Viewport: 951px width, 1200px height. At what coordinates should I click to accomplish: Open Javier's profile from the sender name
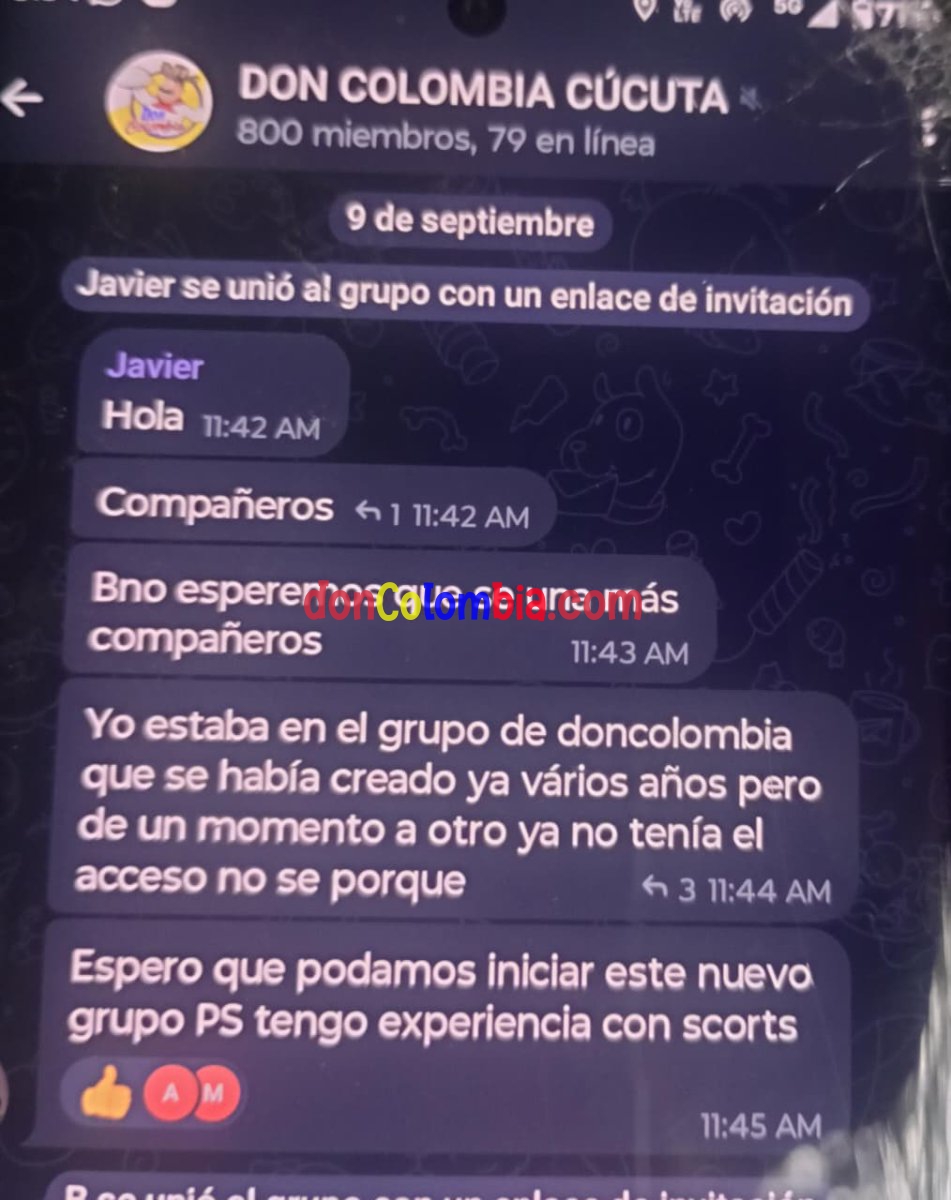pyautogui.click(x=154, y=366)
